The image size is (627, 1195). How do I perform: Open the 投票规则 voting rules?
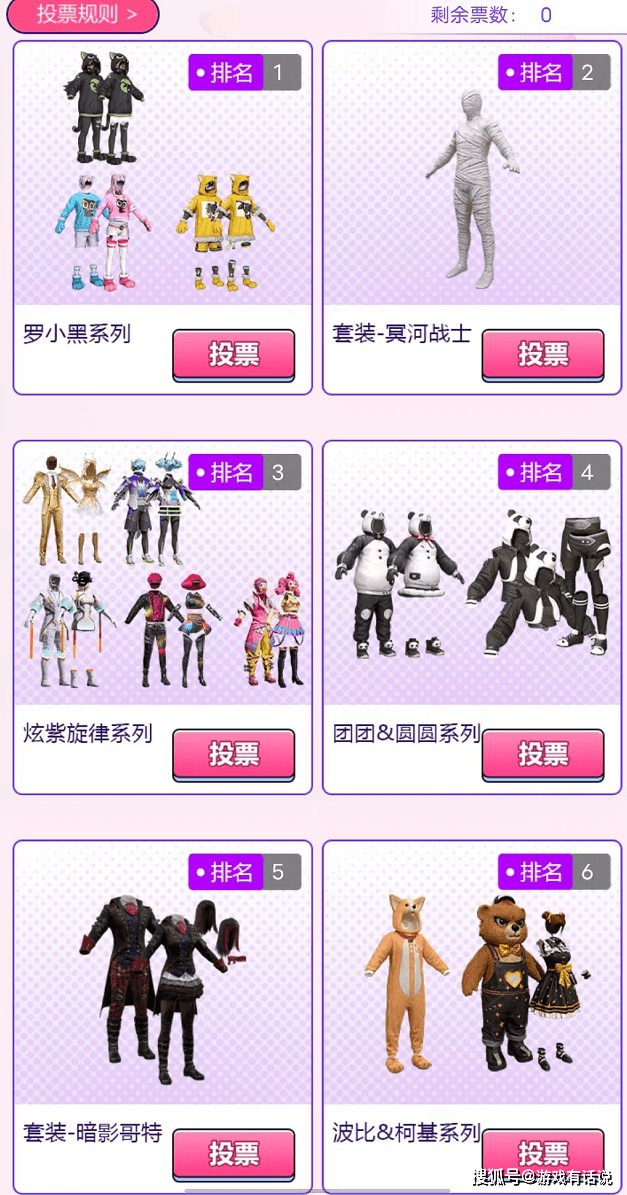coord(83,15)
